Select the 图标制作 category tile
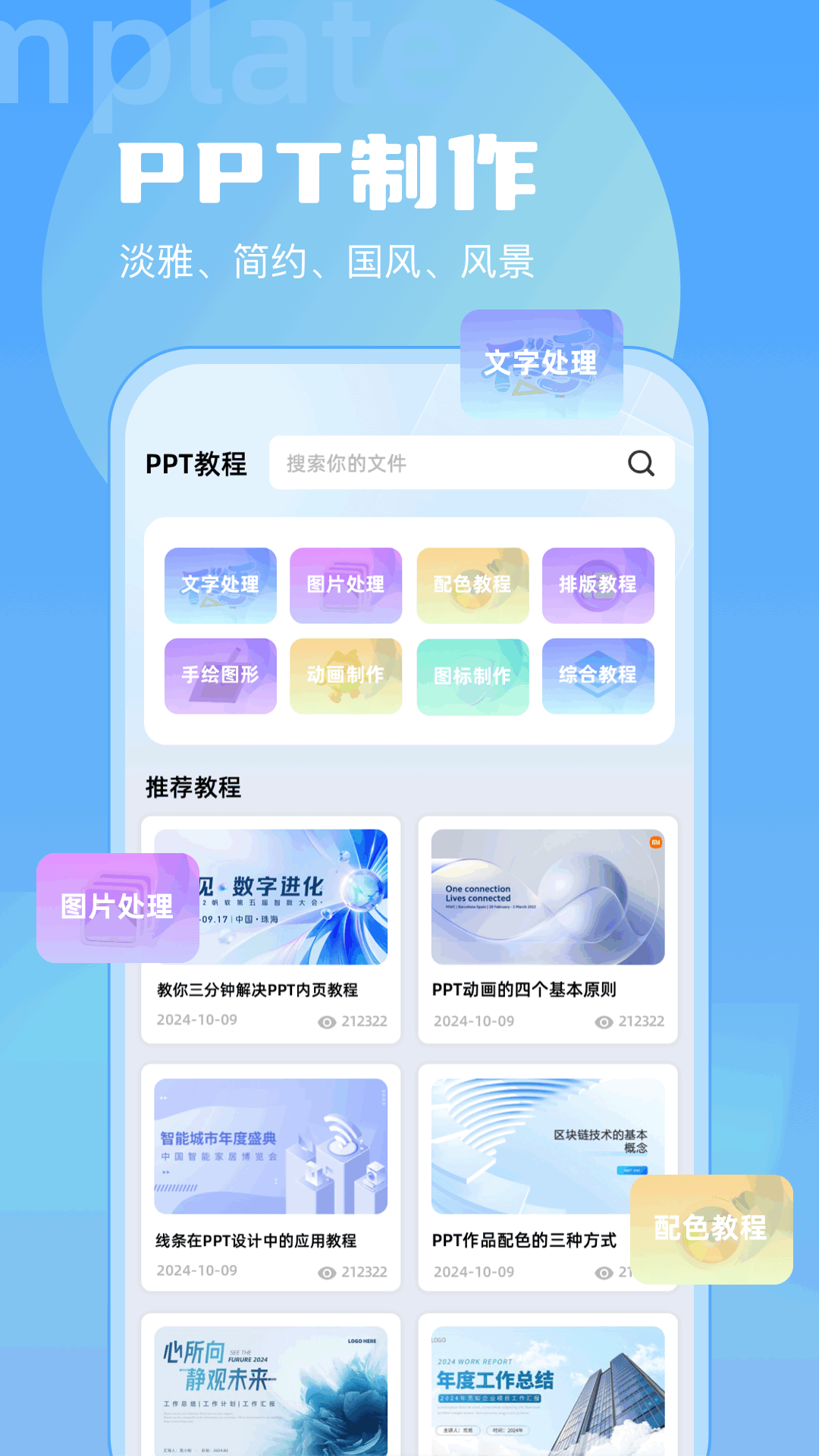Image resolution: width=819 pixels, height=1456 pixels. tap(472, 675)
